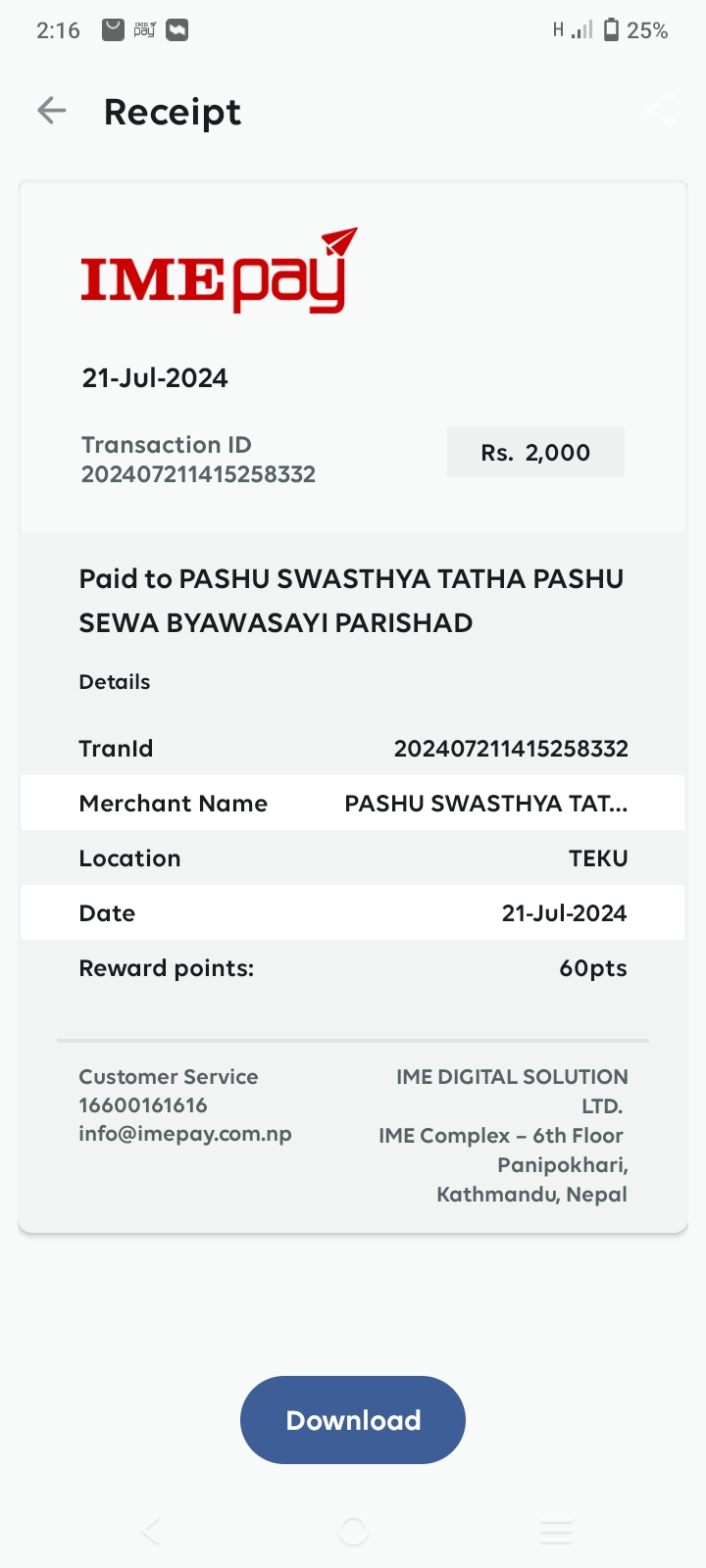706x1568 pixels.
Task: Download the receipt
Action: pyautogui.click(x=353, y=1420)
